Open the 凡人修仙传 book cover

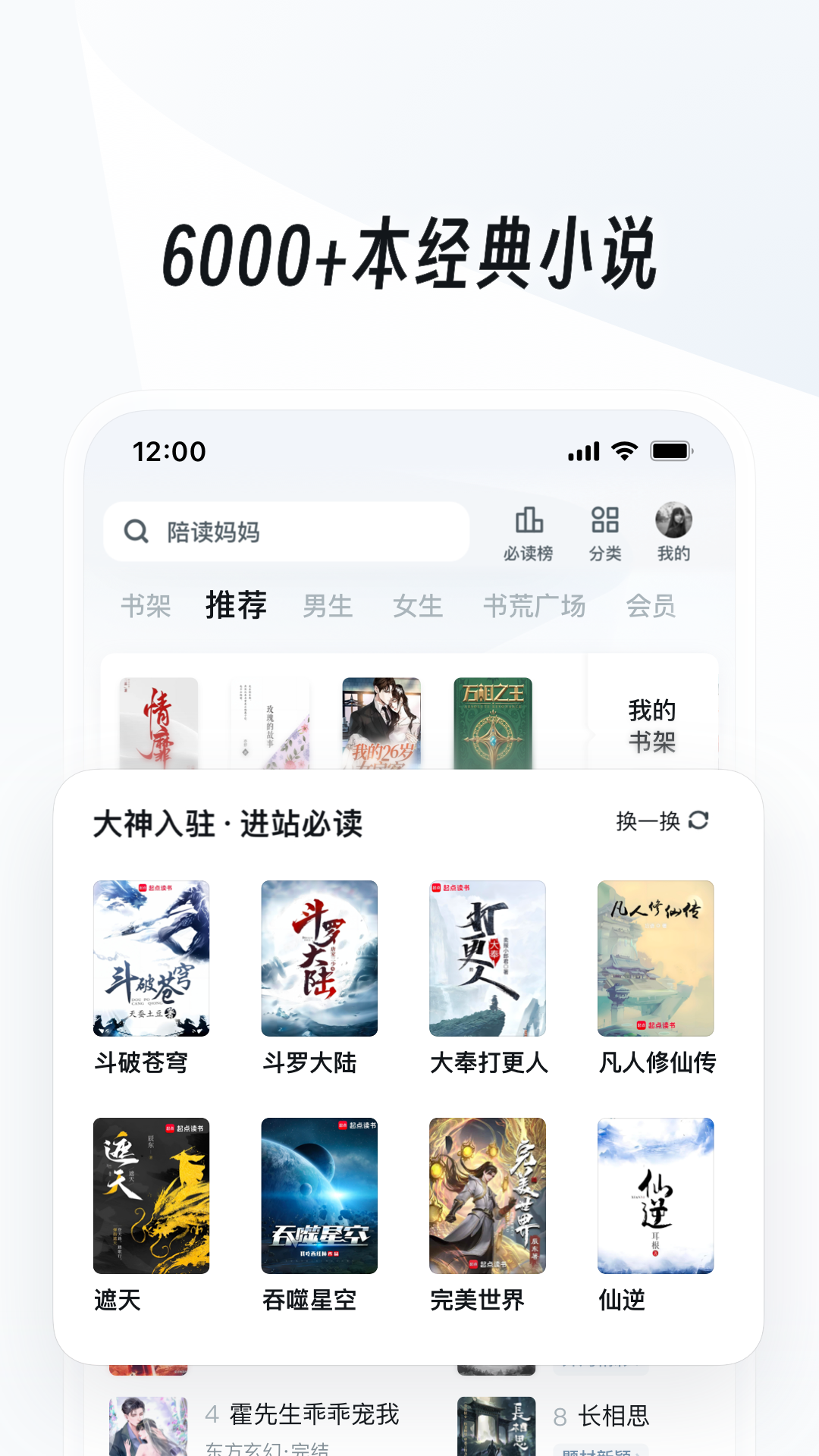click(x=655, y=958)
